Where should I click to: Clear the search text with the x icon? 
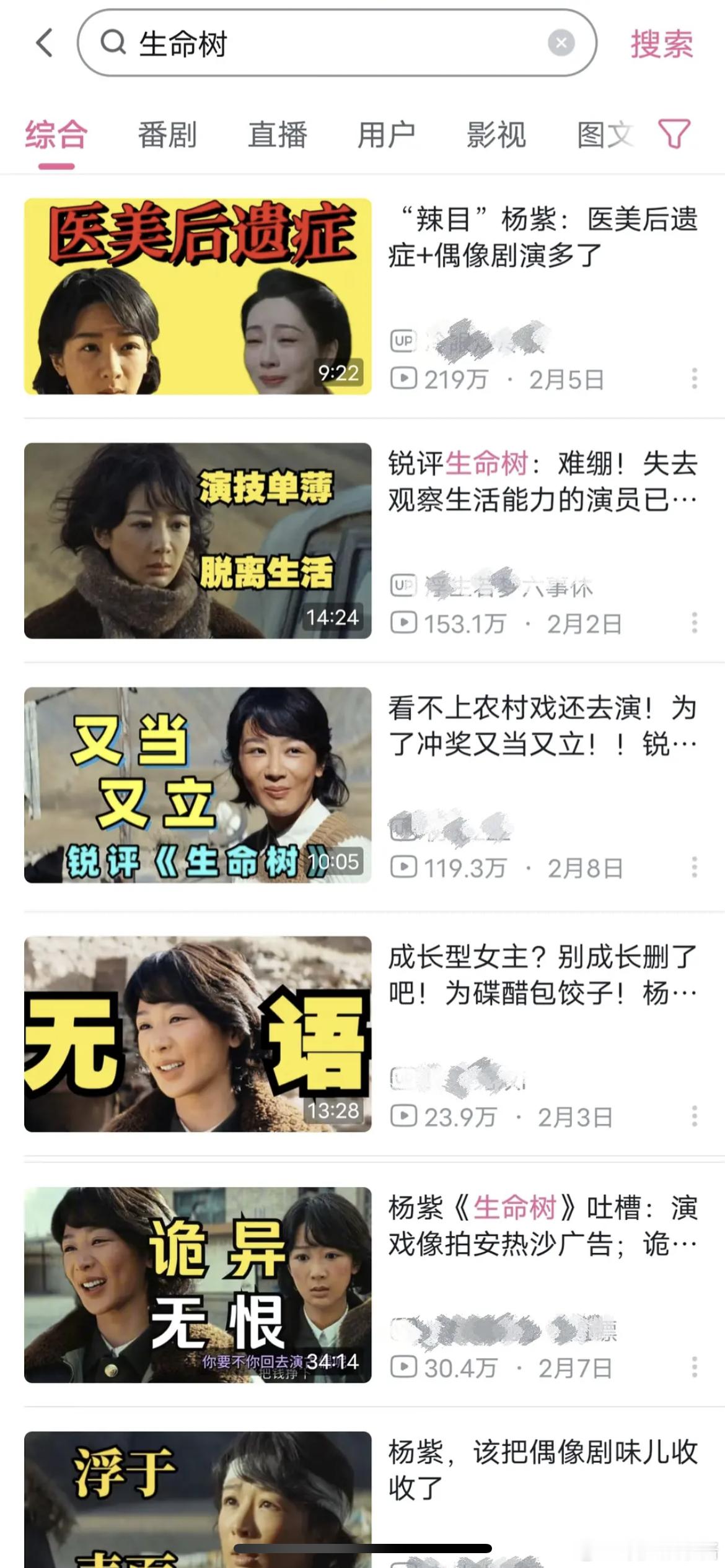tap(560, 42)
